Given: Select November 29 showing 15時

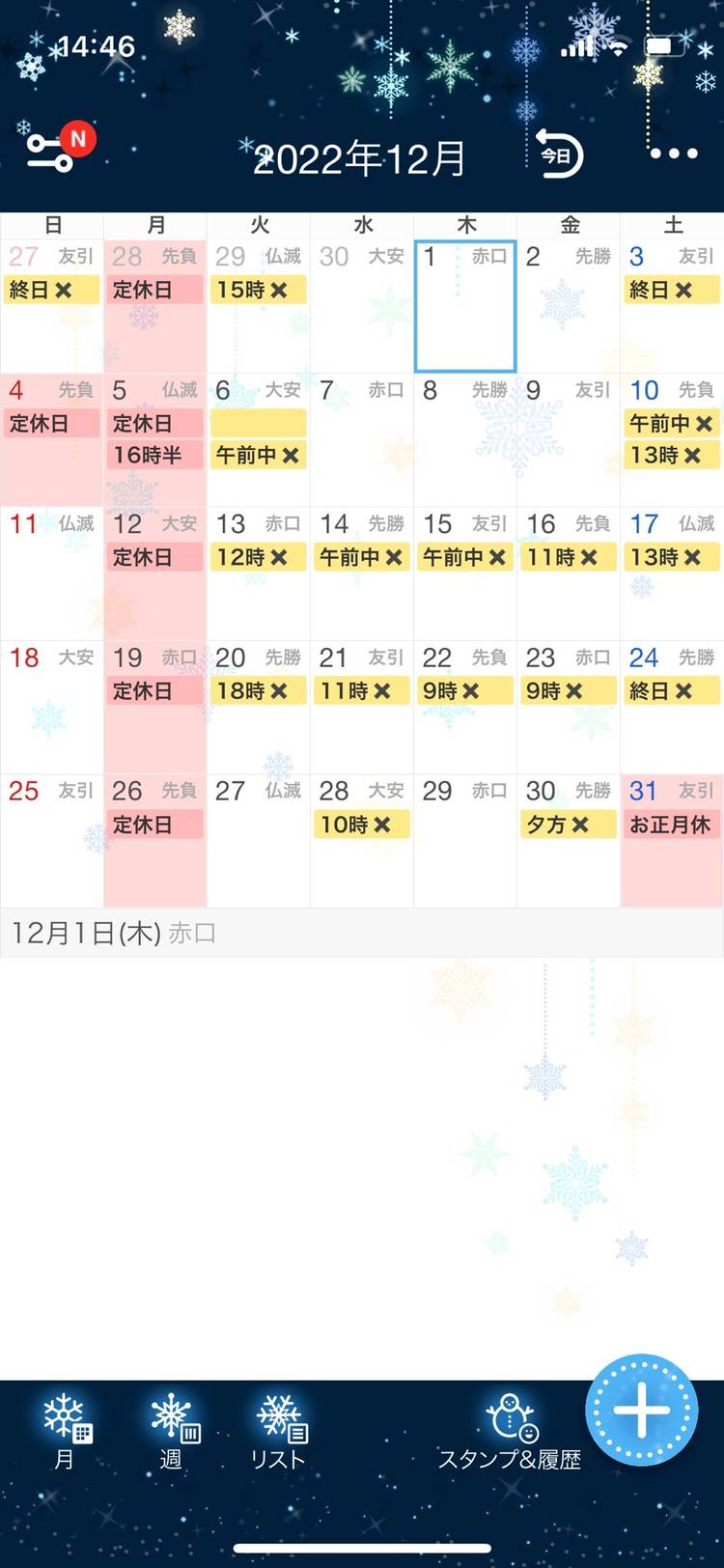Looking at the screenshot, I should tap(259, 307).
